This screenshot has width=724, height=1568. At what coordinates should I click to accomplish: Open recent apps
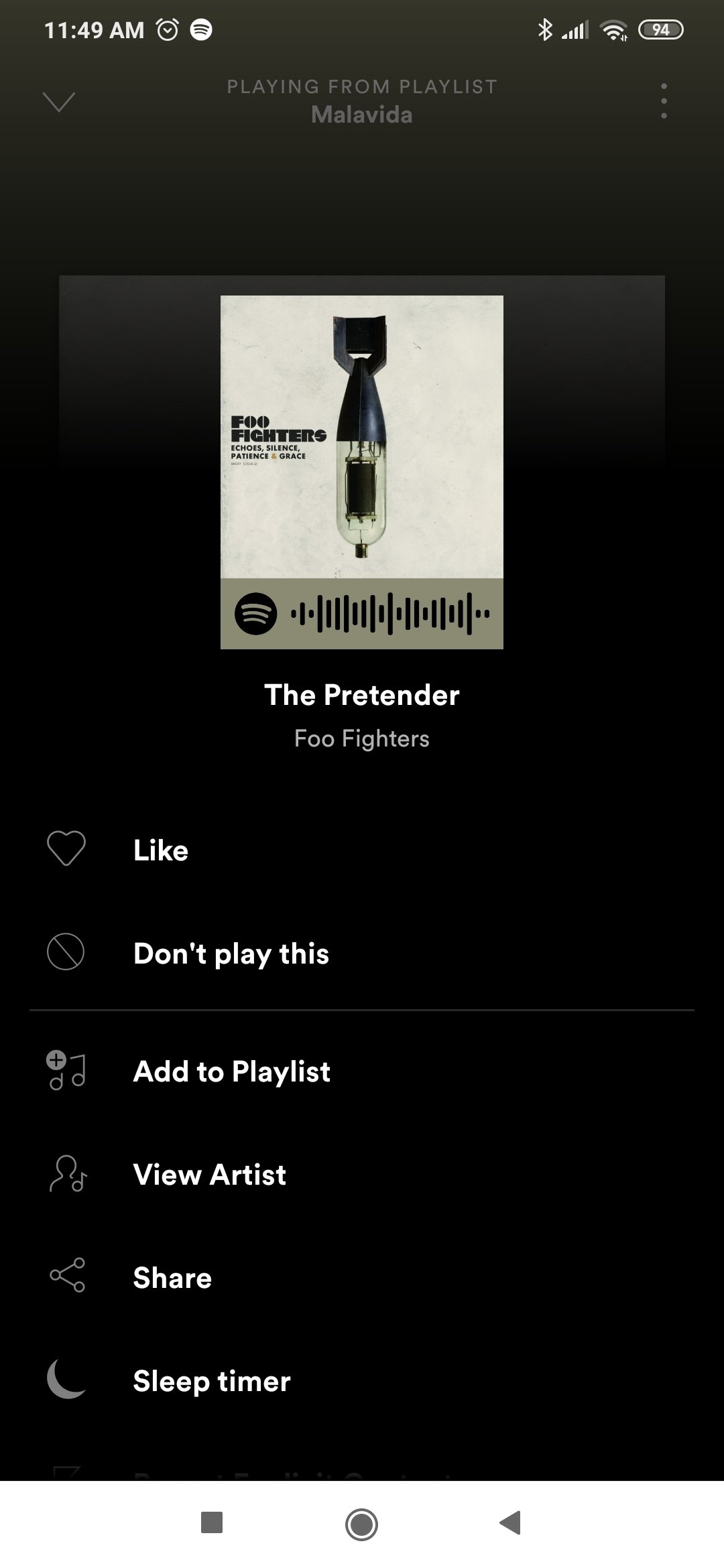(x=212, y=1522)
